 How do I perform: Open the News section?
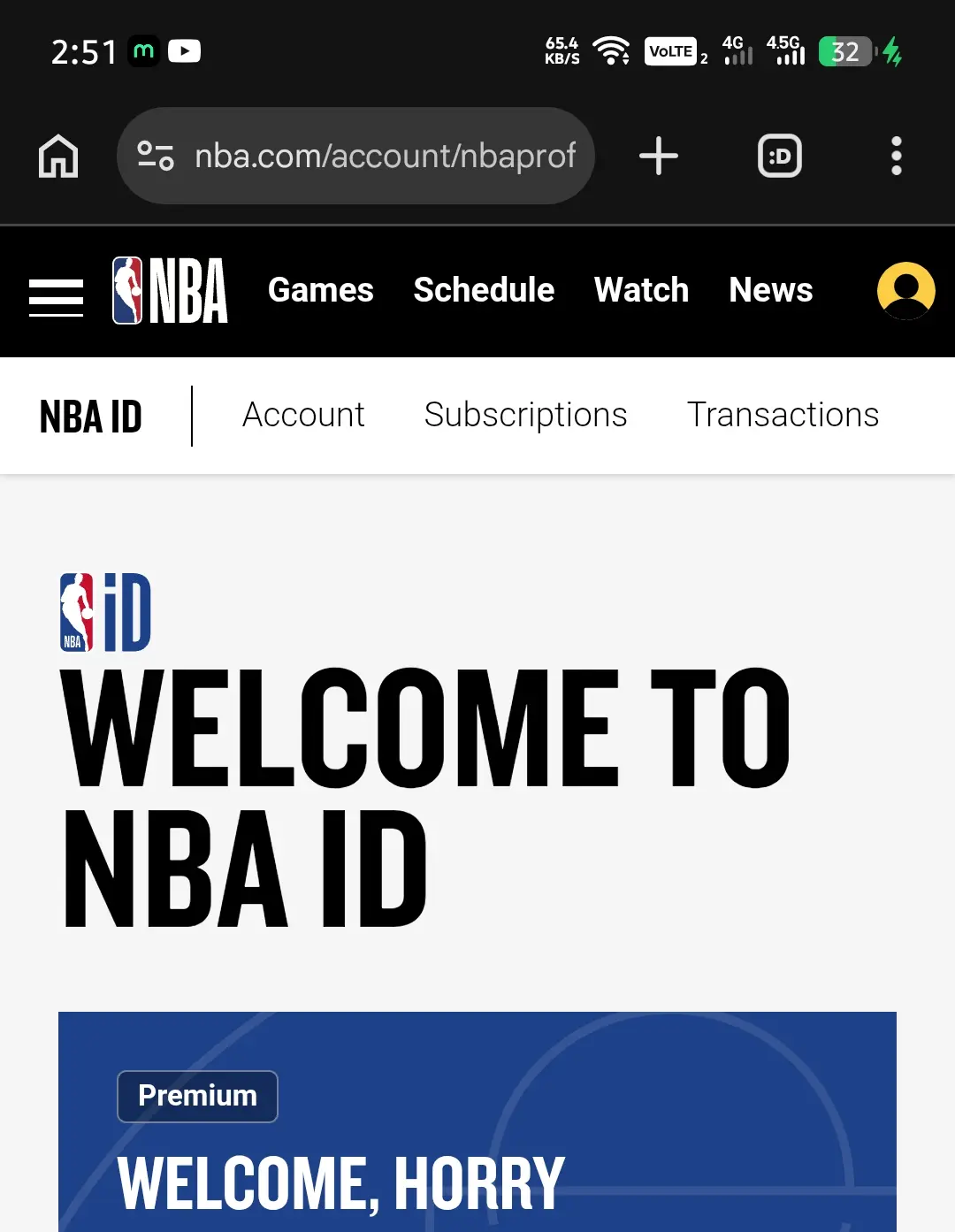[770, 290]
